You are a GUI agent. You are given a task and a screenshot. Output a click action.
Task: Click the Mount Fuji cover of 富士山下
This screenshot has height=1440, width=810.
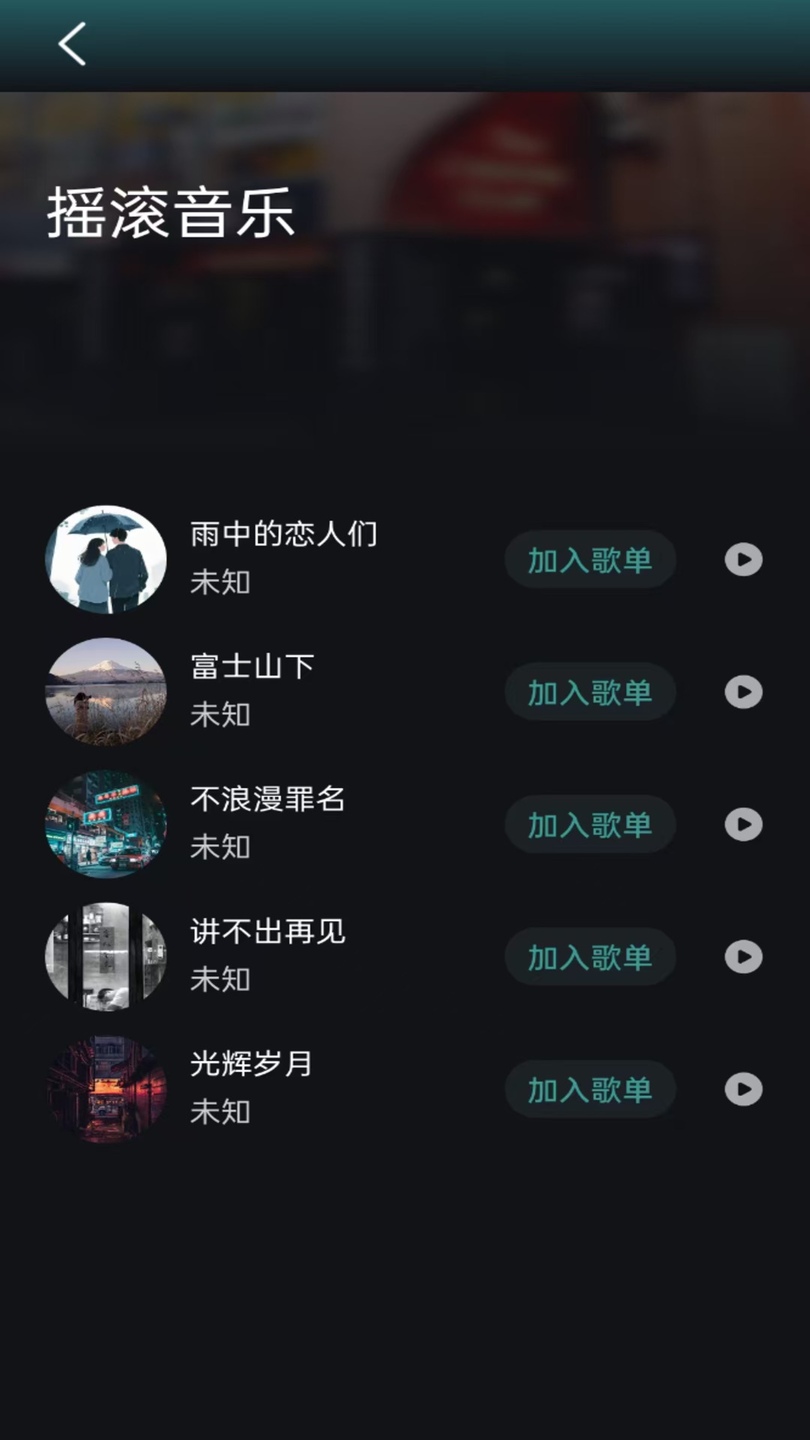pyautogui.click(x=106, y=692)
